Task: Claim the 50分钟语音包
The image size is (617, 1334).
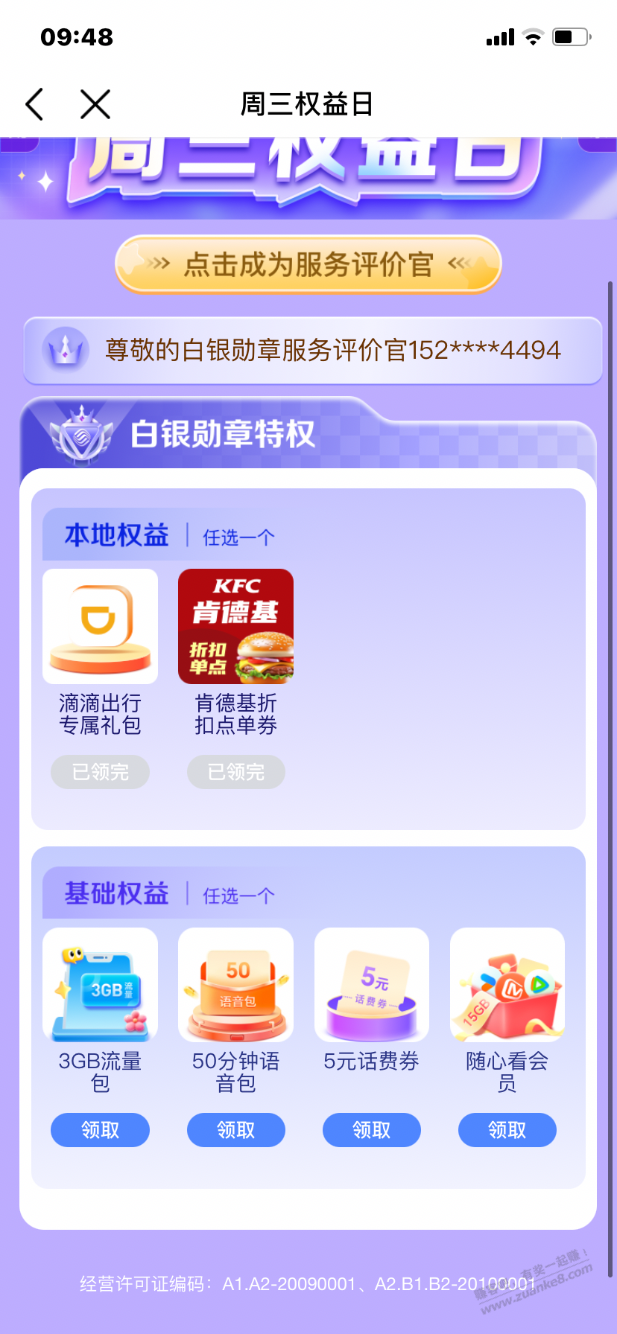Action: 236,1130
